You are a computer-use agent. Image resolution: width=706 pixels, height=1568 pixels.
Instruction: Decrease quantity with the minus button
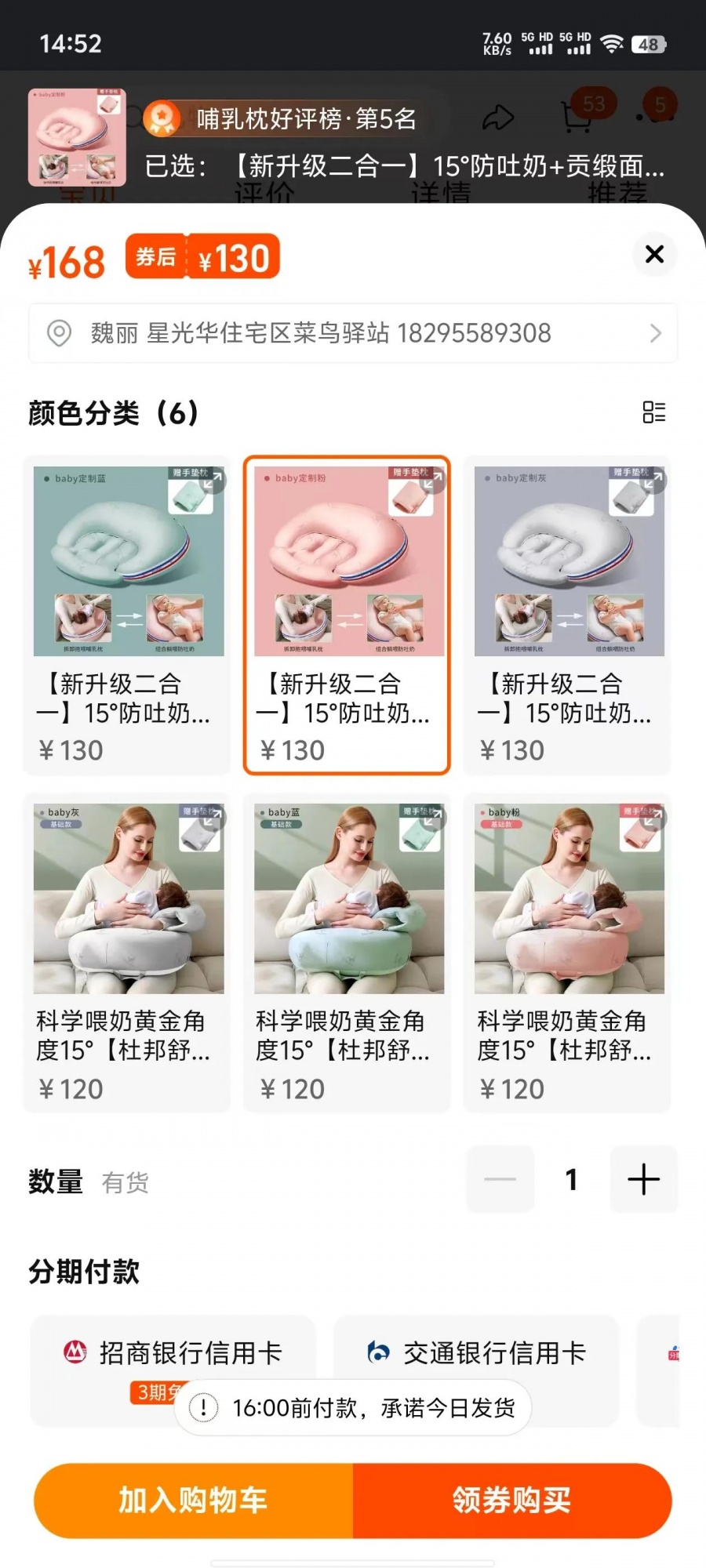500,1179
